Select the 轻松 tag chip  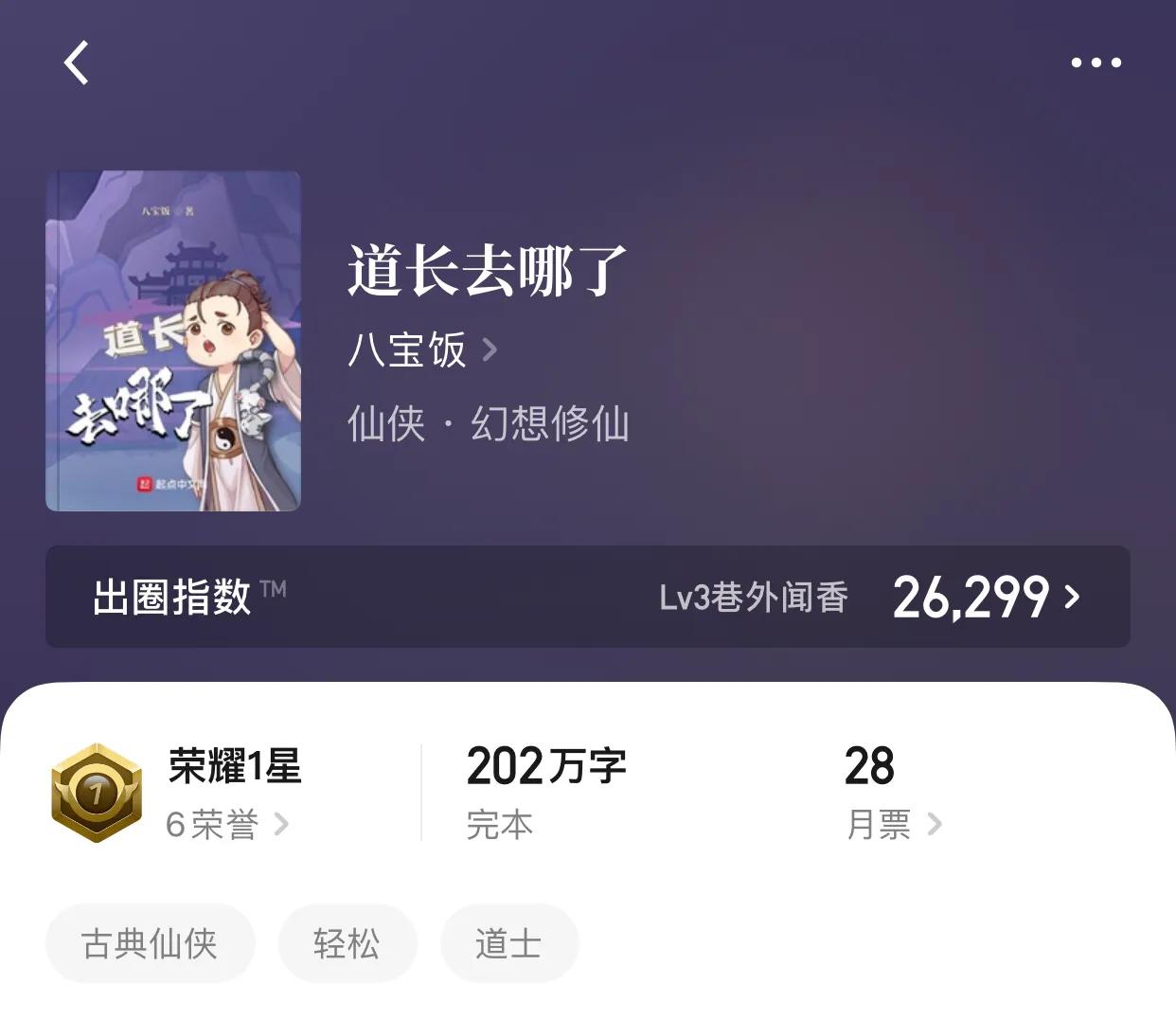click(x=347, y=943)
